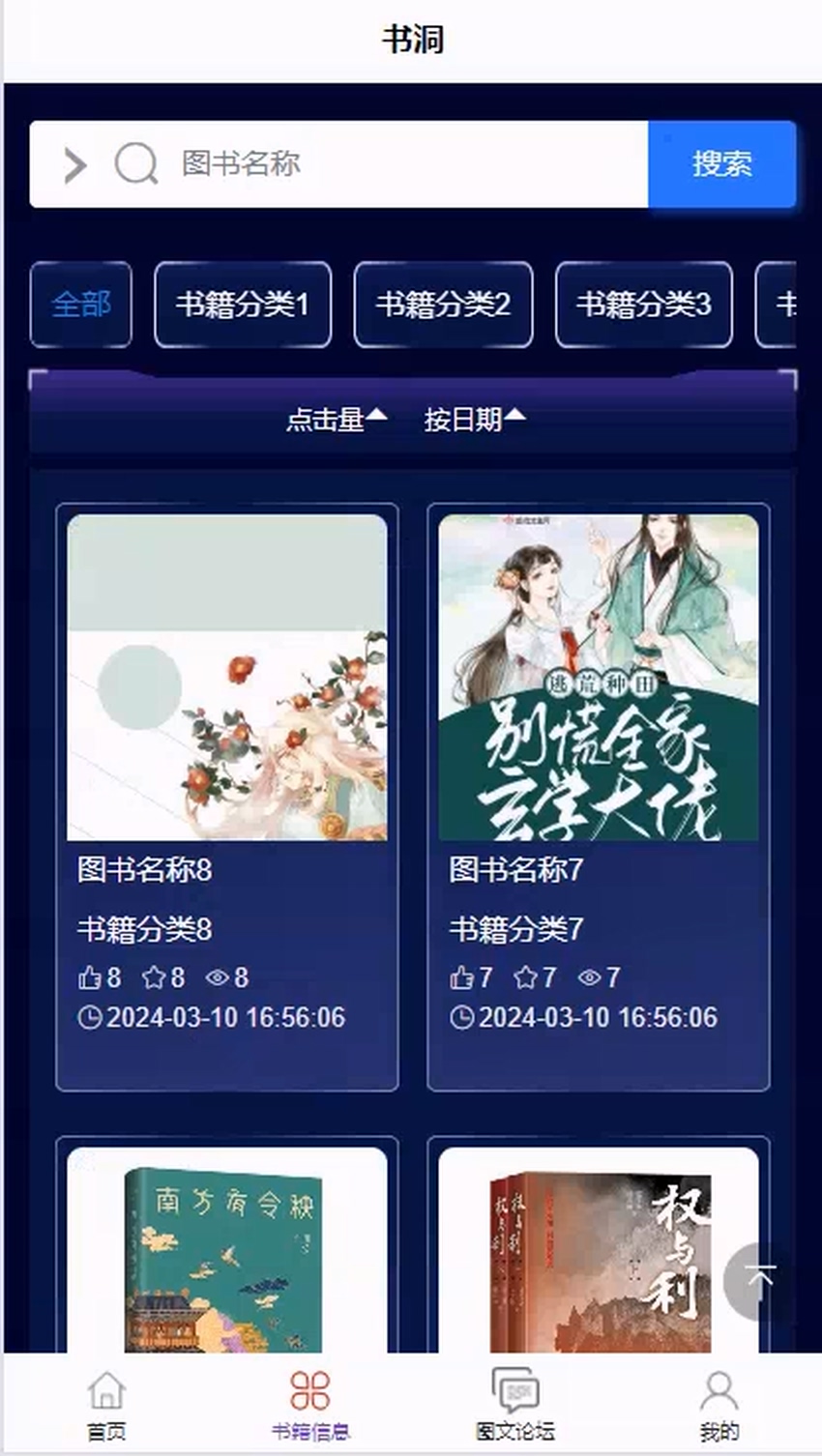Sort books by 点击量

(336, 419)
